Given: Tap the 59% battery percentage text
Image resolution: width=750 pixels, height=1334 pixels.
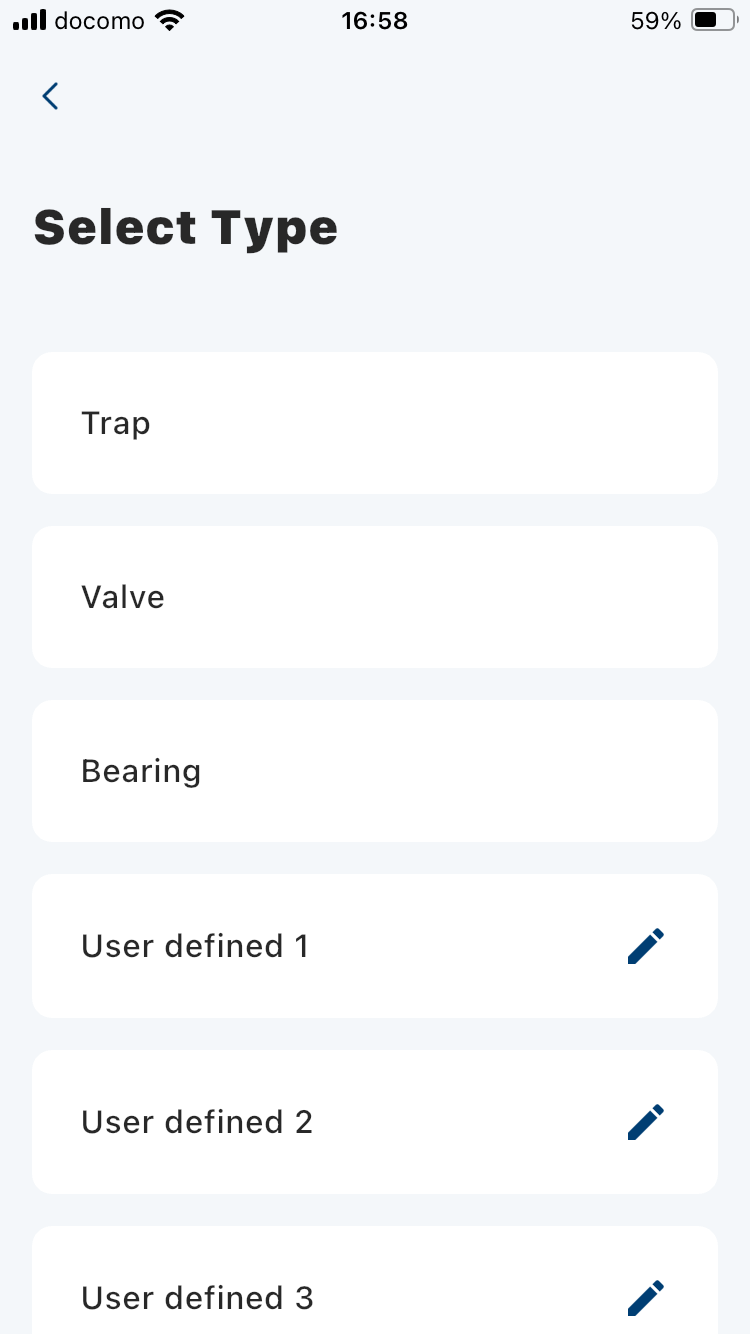Looking at the screenshot, I should coord(655,20).
